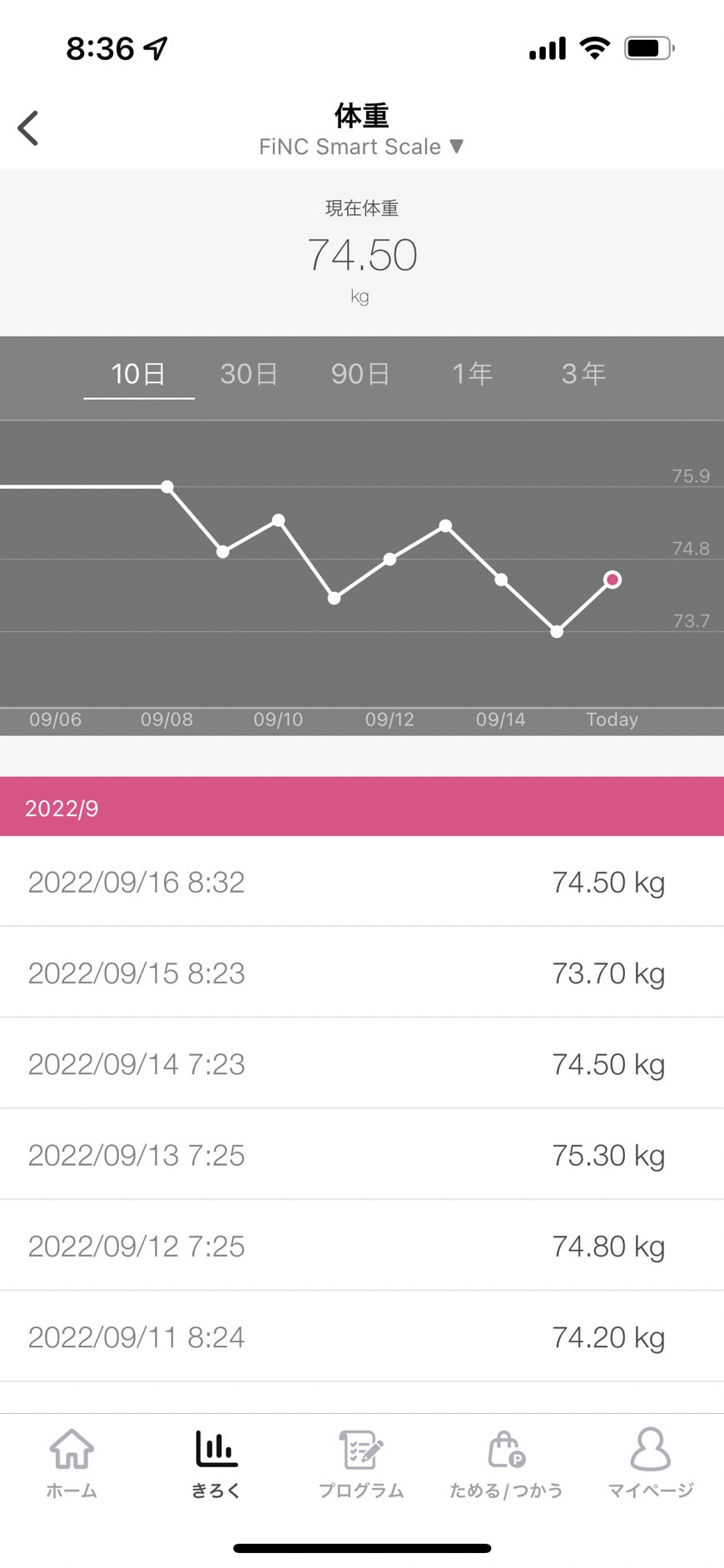Open the 2022/09/15 8:23 weight record
The width and height of the screenshot is (724, 1568).
click(x=362, y=973)
